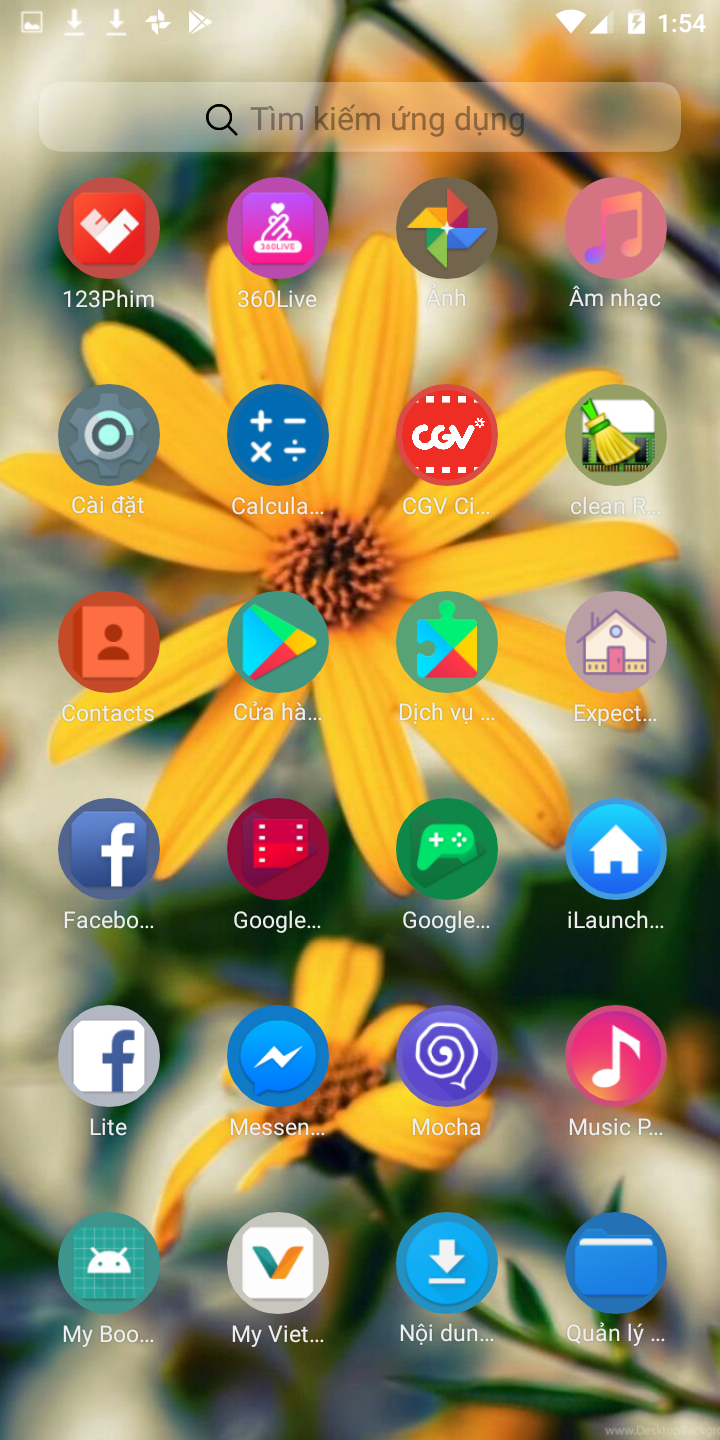Launch the 360Live app
This screenshot has width=720, height=1440.
click(x=278, y=229)
